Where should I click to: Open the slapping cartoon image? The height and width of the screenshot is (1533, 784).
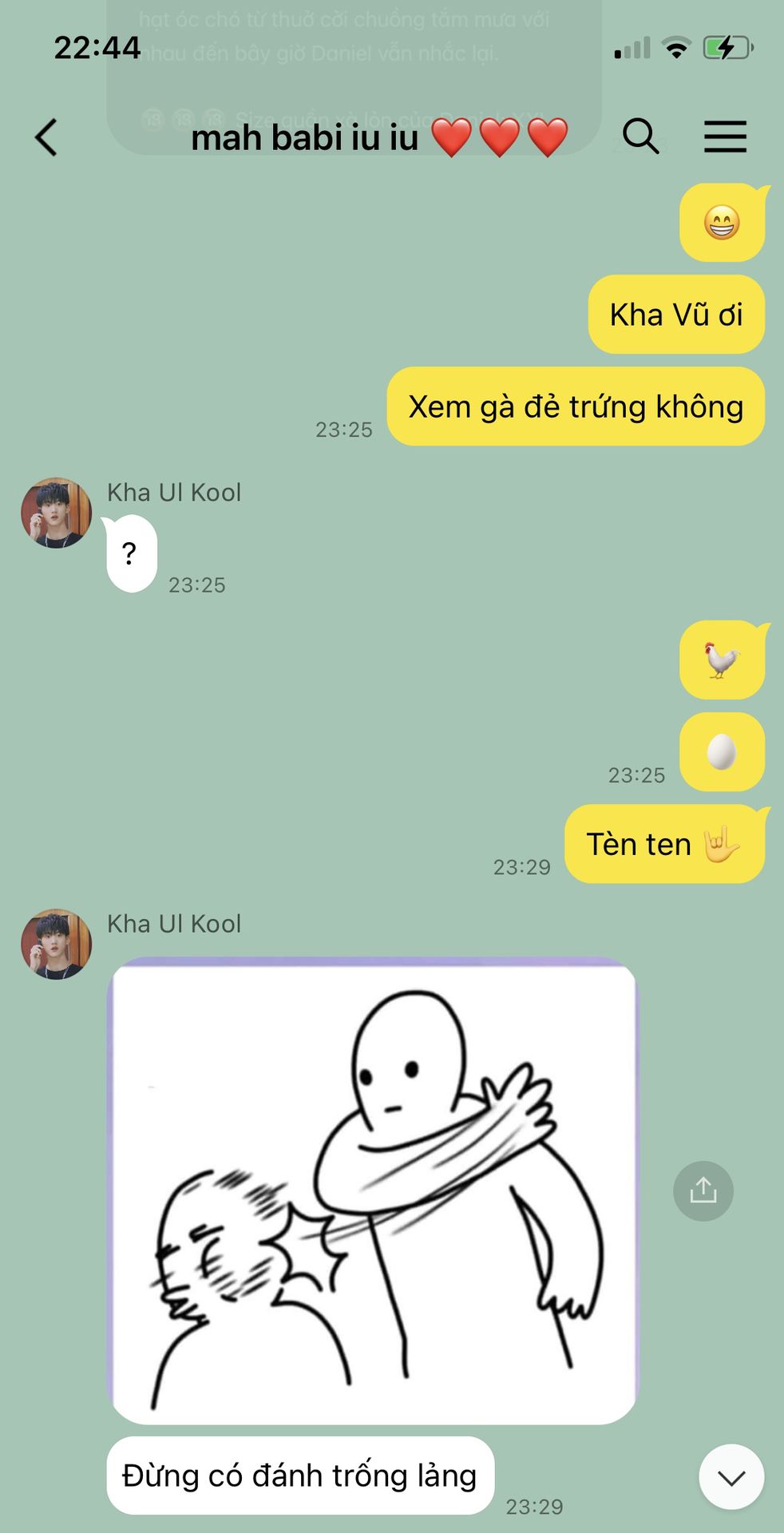click(x=372, y=1190)
